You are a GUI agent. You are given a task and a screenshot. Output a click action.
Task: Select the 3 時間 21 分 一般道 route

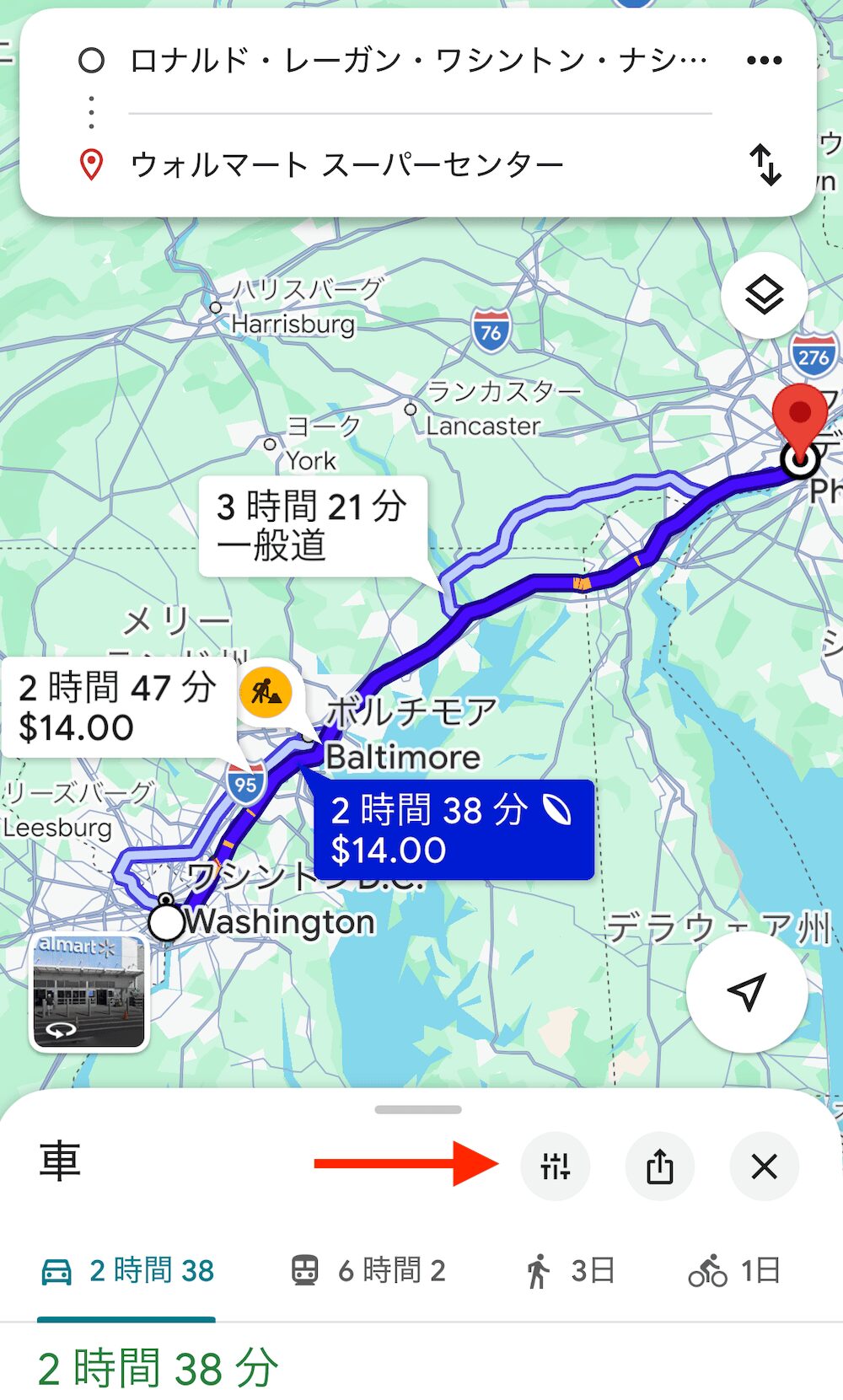(x=313, y=526)
